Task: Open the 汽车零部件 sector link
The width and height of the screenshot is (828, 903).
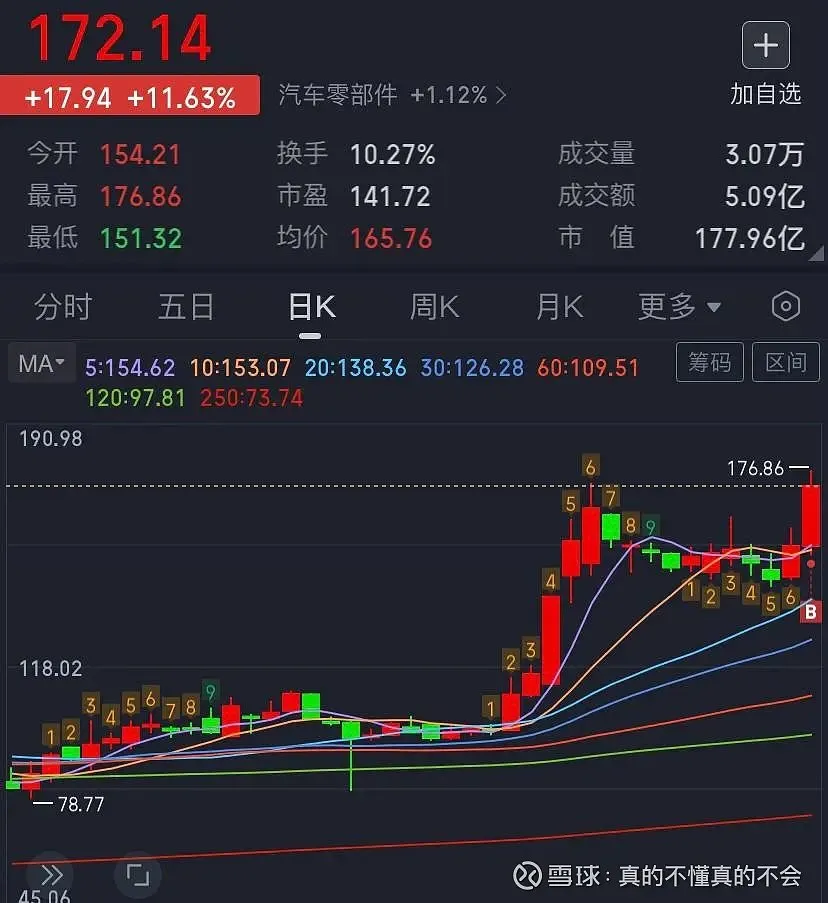Action: pos(392,96)
